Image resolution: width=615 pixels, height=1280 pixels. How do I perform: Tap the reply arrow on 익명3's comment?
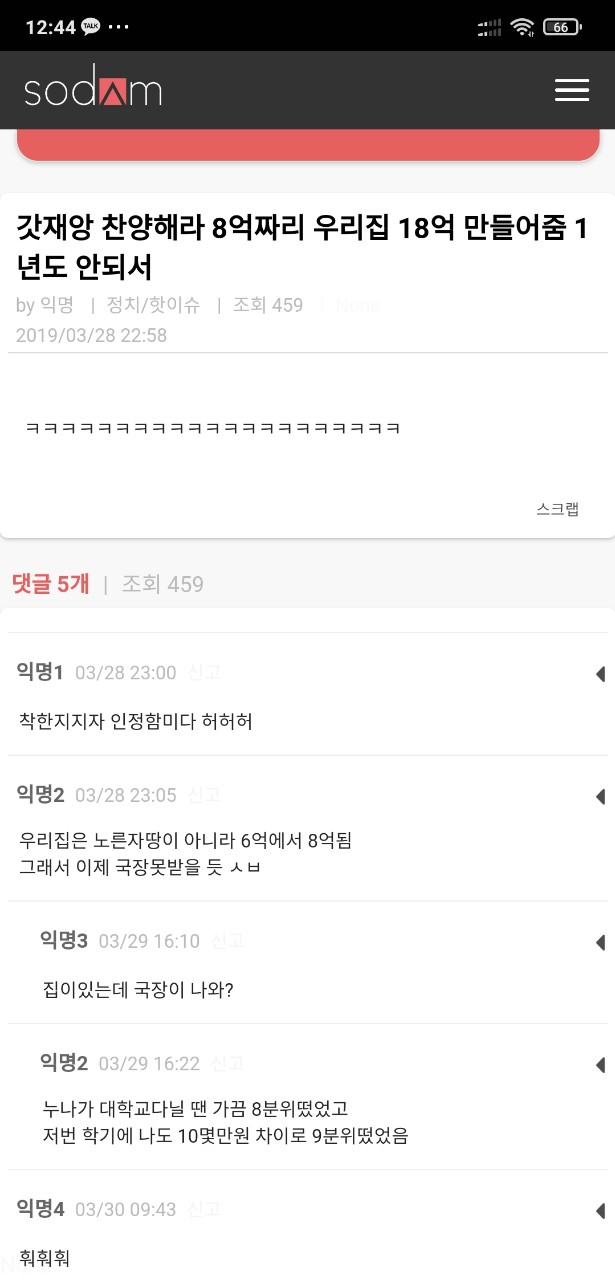(600, 942)
